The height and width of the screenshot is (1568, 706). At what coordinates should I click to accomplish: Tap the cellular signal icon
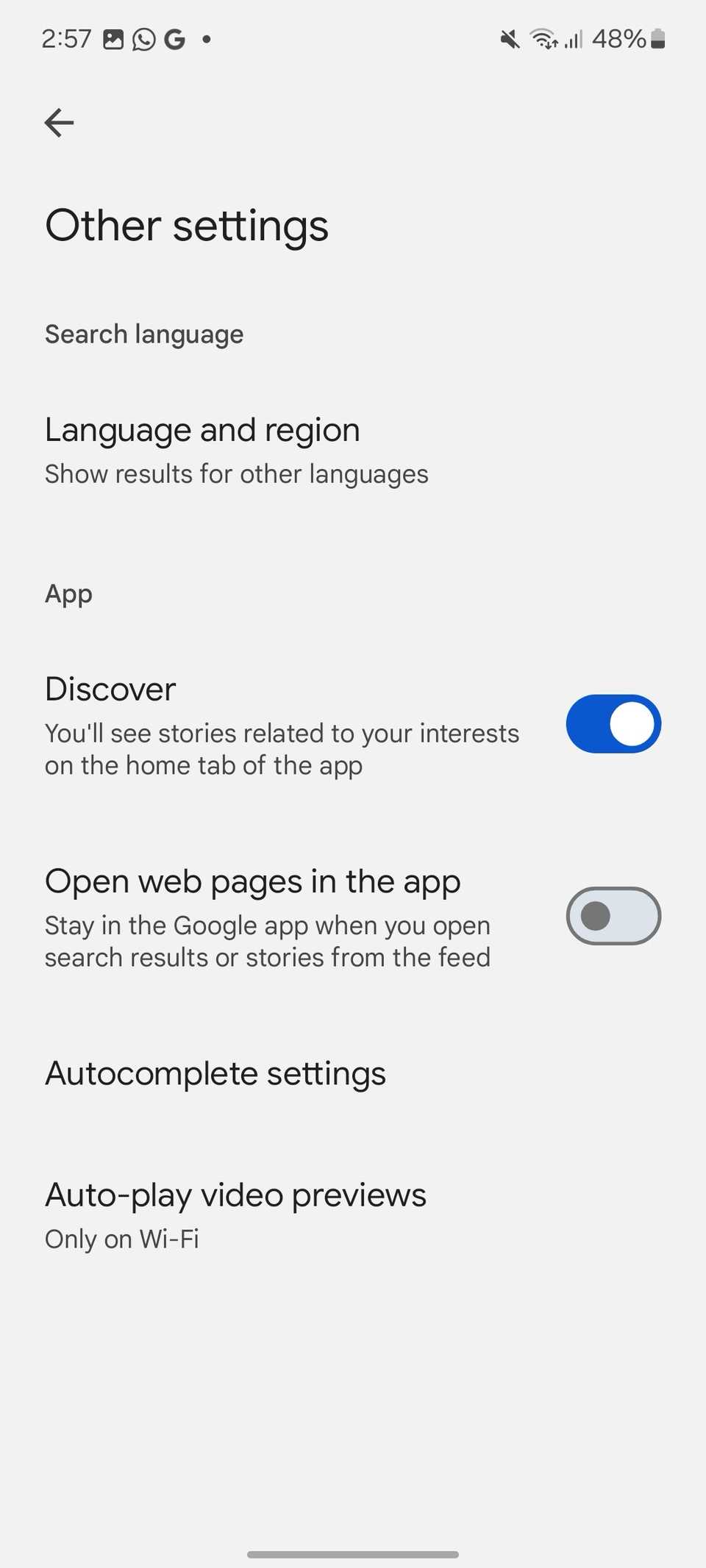coord(574,38)
